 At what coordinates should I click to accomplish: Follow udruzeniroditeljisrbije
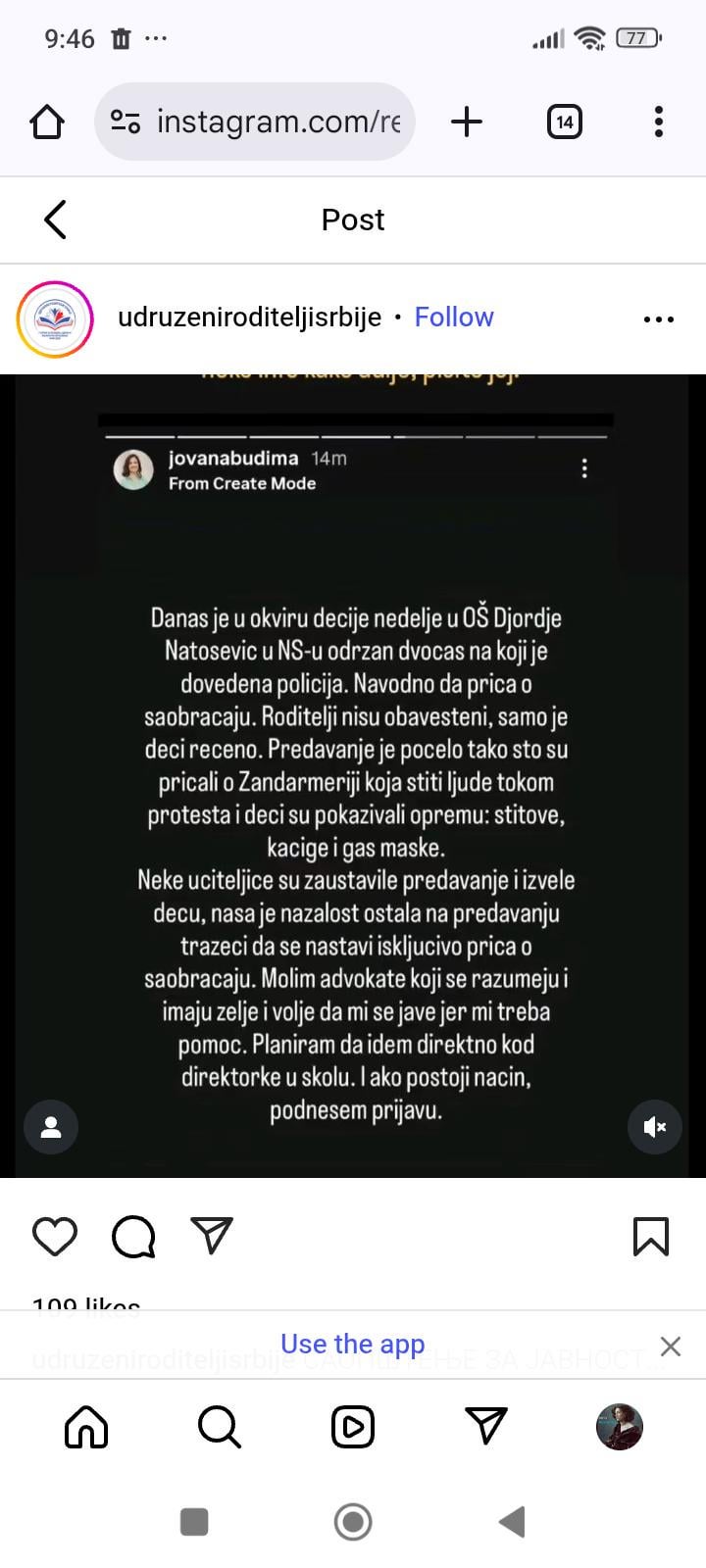click(454, 318)
